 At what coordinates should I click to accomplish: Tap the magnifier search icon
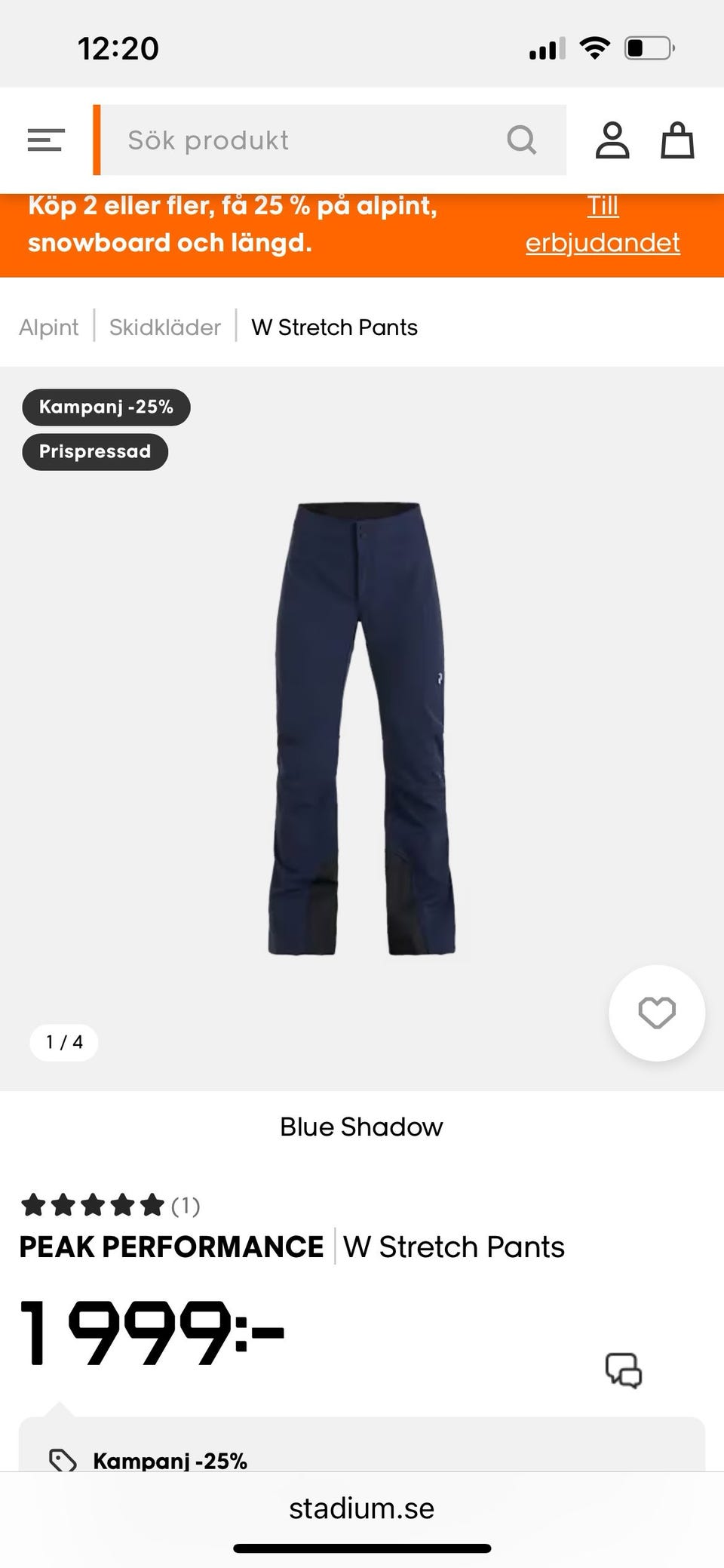click(521, 140)
